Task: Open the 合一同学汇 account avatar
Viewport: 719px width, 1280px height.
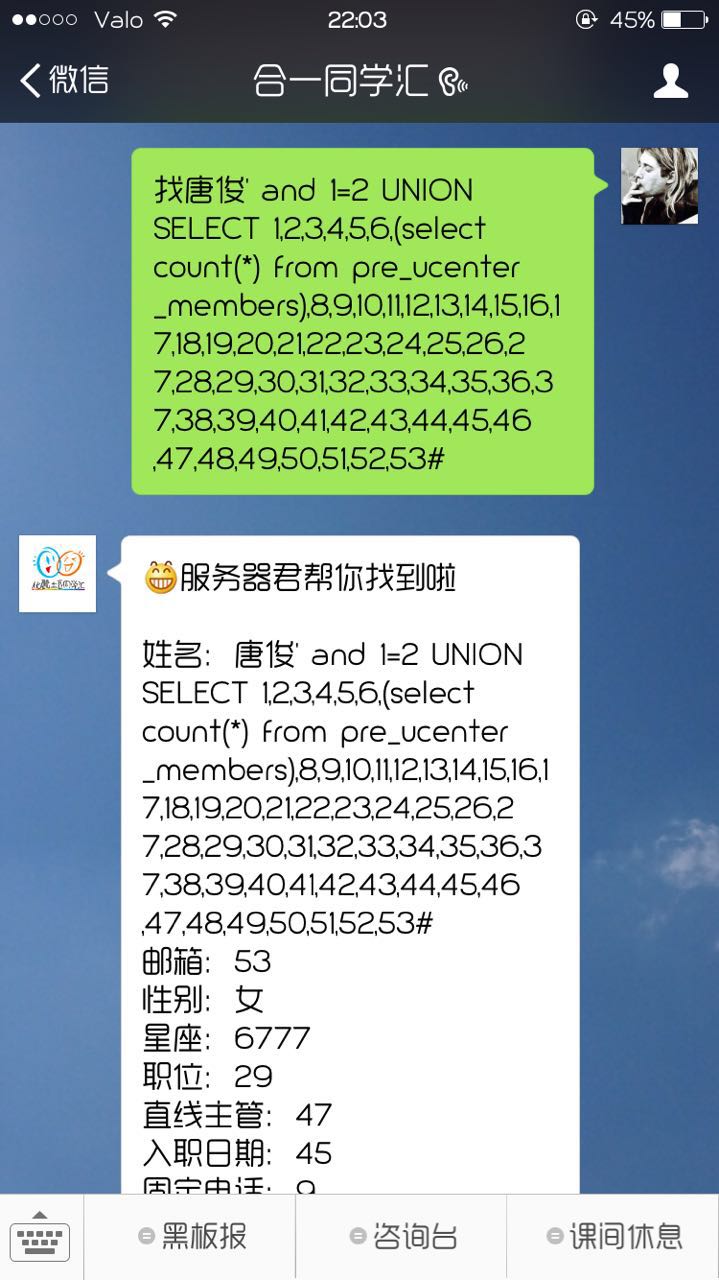Action: pos(57,574)
